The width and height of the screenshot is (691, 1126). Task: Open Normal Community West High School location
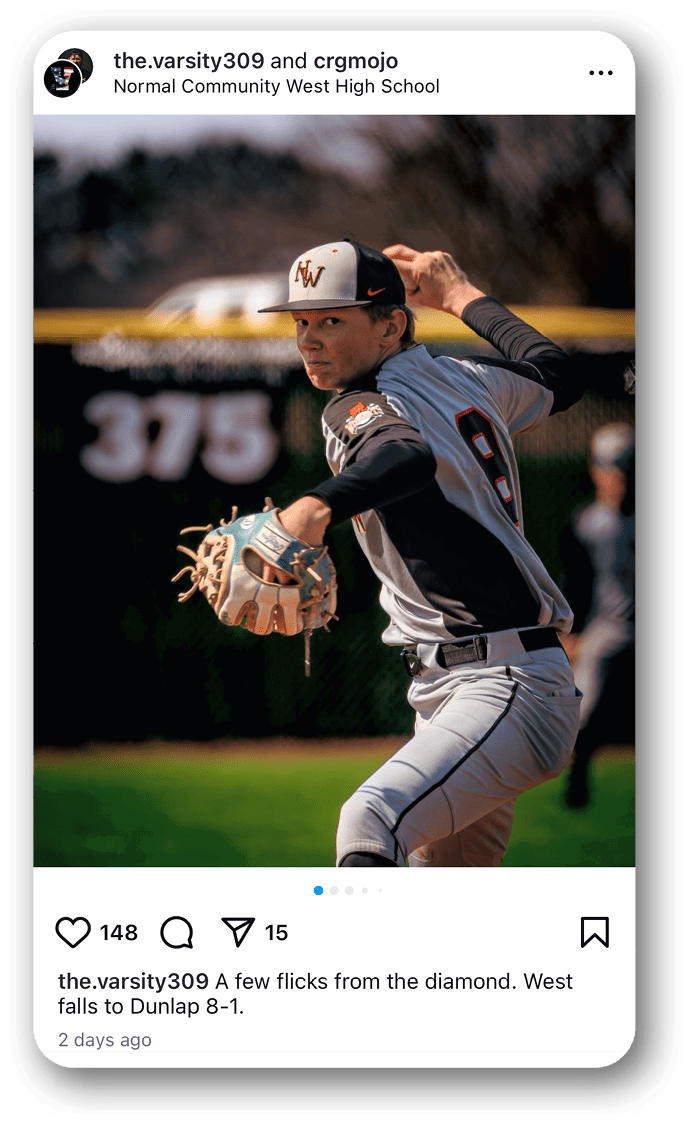pos(276,87)
